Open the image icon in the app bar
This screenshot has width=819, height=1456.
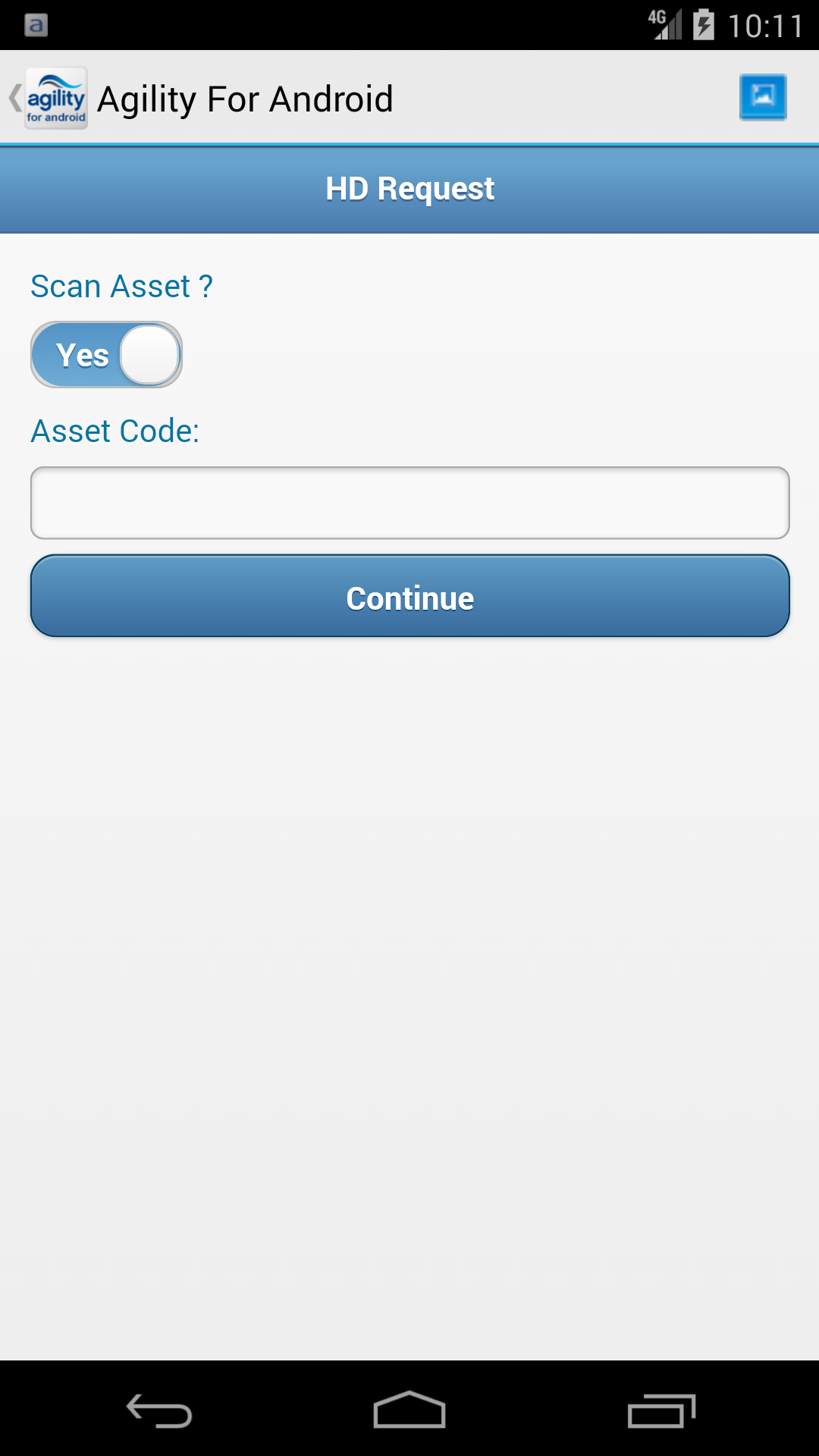coord(762,97)
